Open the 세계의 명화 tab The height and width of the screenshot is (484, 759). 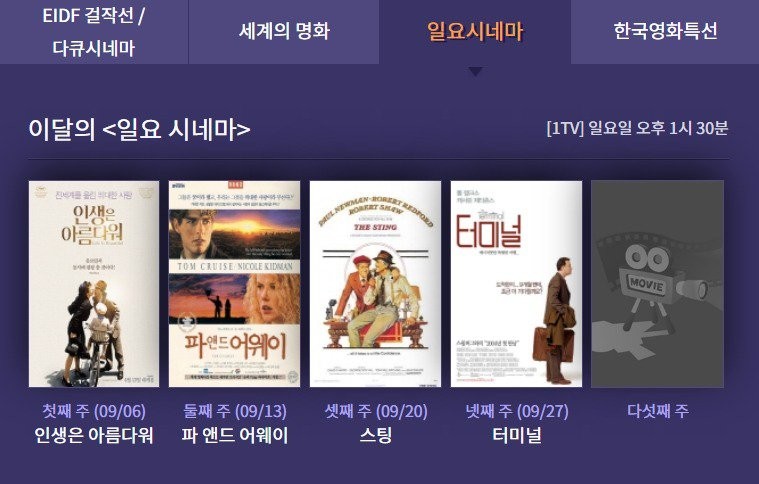point(284,31)
